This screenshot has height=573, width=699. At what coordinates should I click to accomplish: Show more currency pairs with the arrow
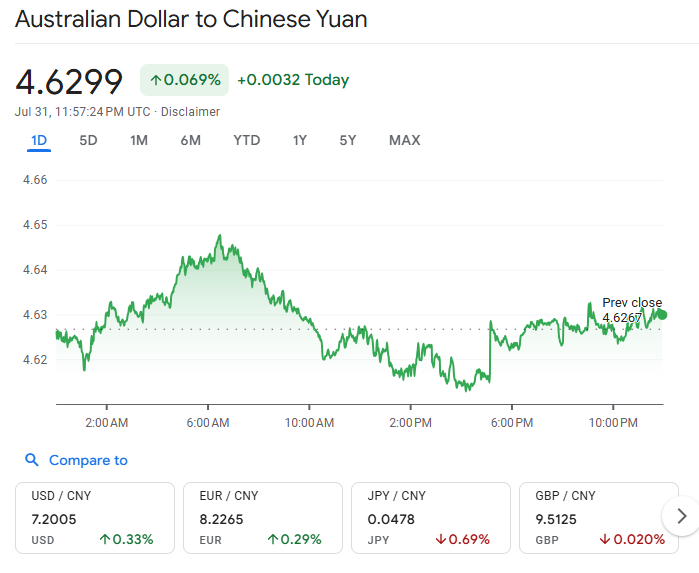[681, 516]
